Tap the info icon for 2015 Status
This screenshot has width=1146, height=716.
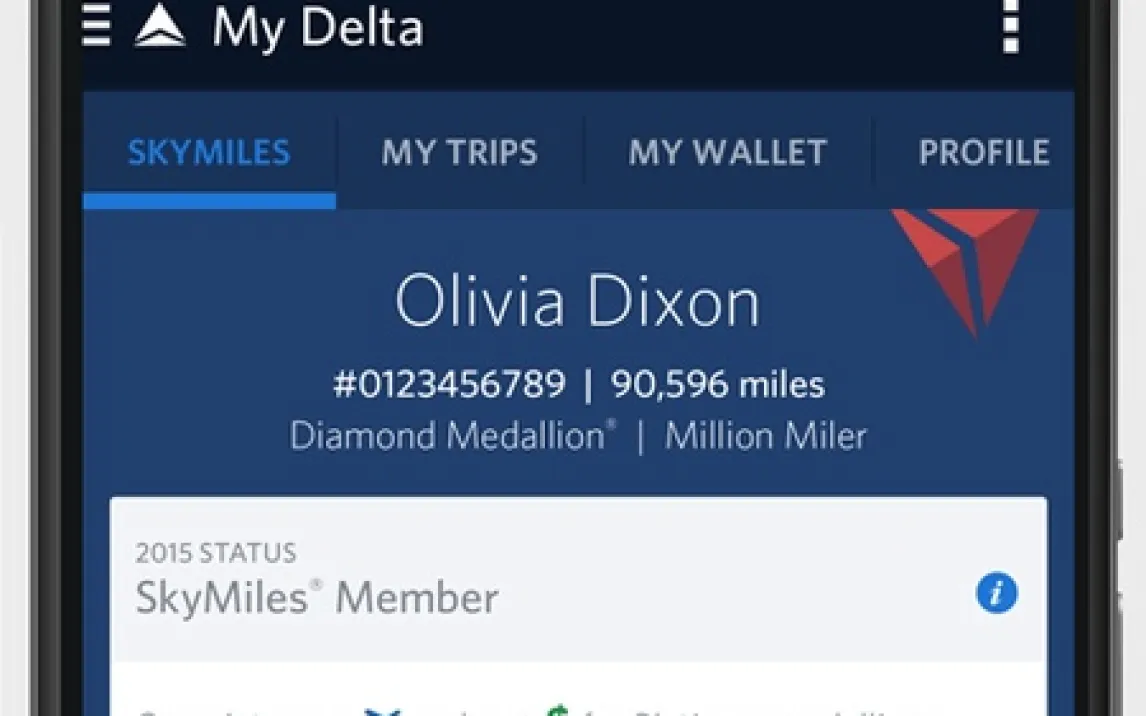tap(996, 594)
